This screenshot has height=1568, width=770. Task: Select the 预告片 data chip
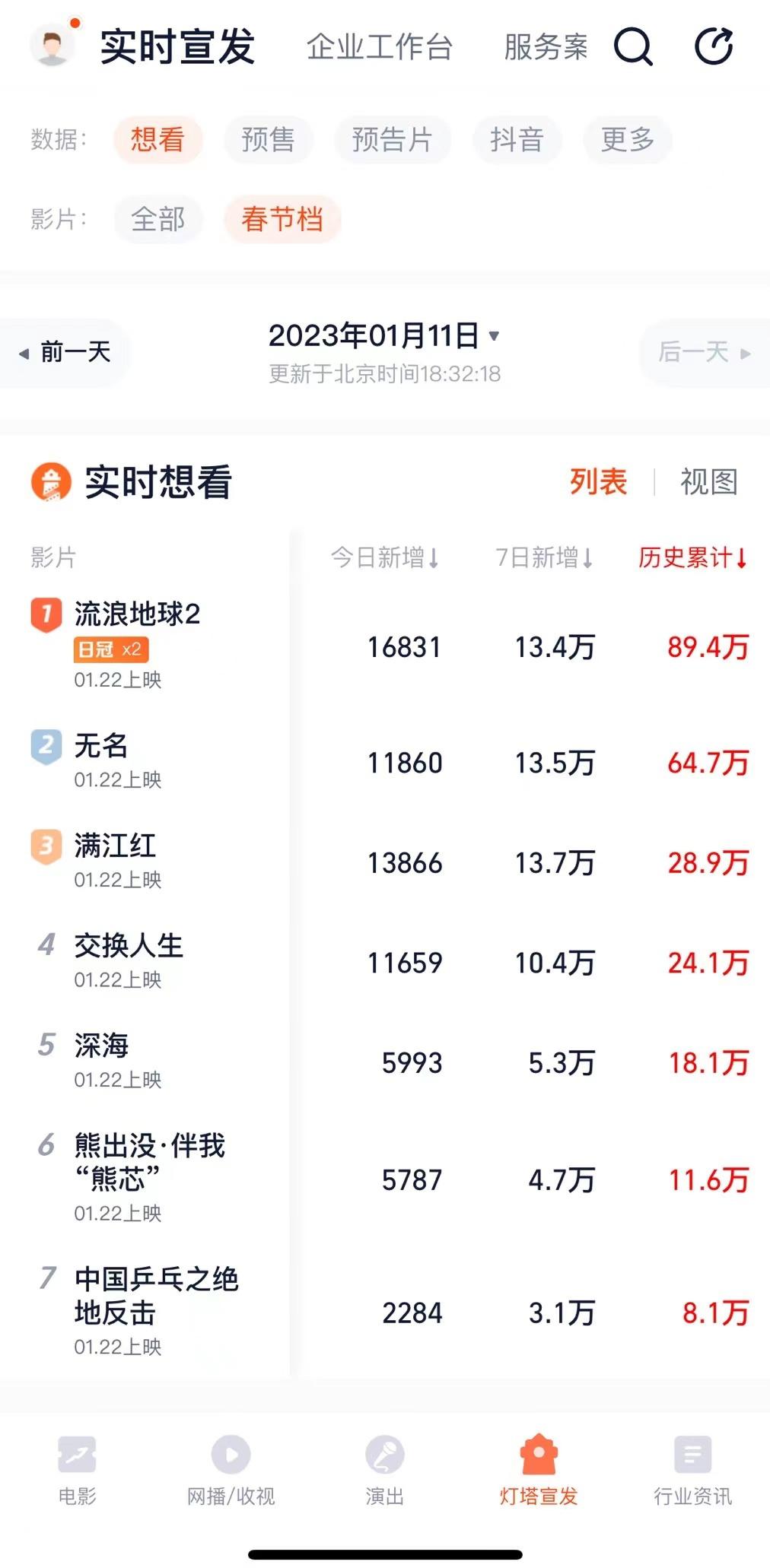click(392, 140)
